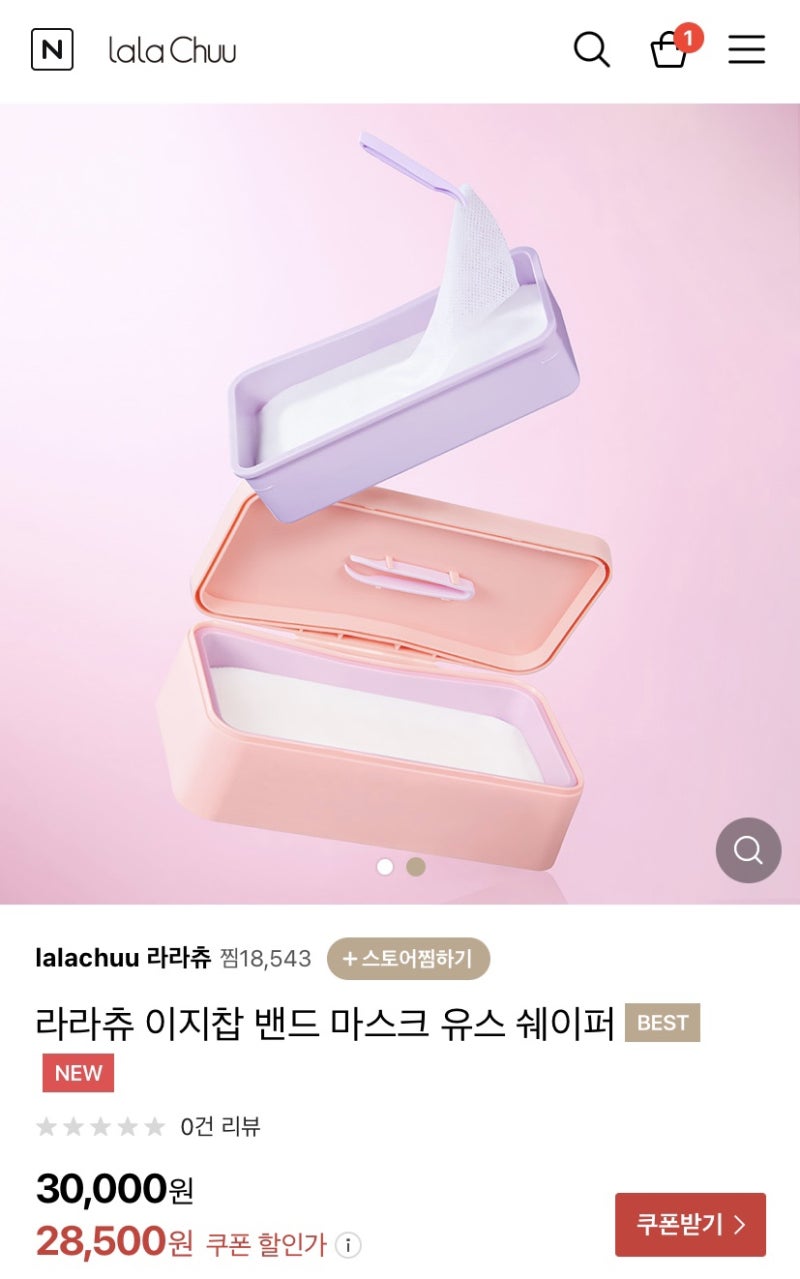Open the lala Chuu store home
This screenshot has height=1279, width=800.
[172, 50]
